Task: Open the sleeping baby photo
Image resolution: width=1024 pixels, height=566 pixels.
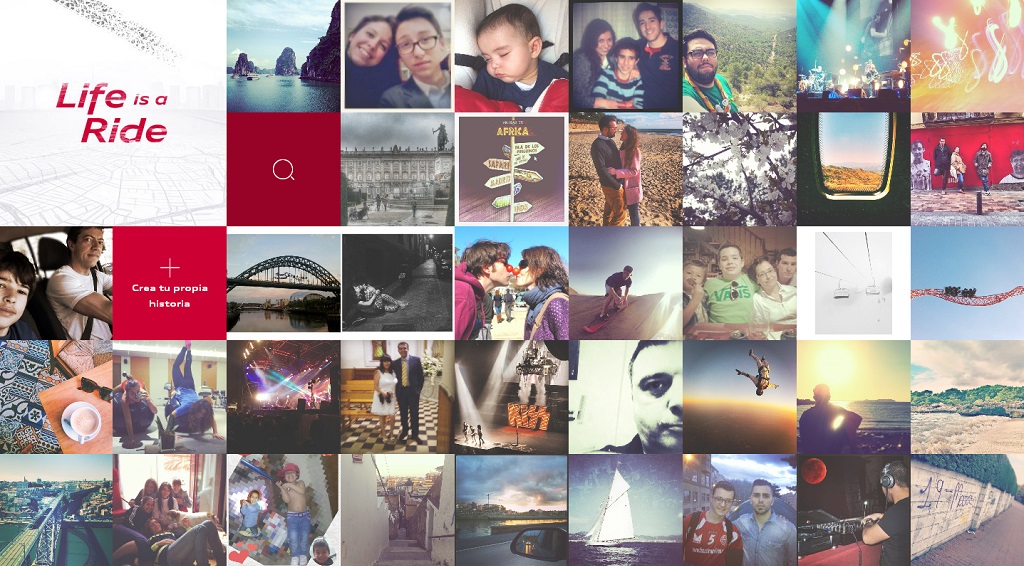Action: (x=511, y=56)
